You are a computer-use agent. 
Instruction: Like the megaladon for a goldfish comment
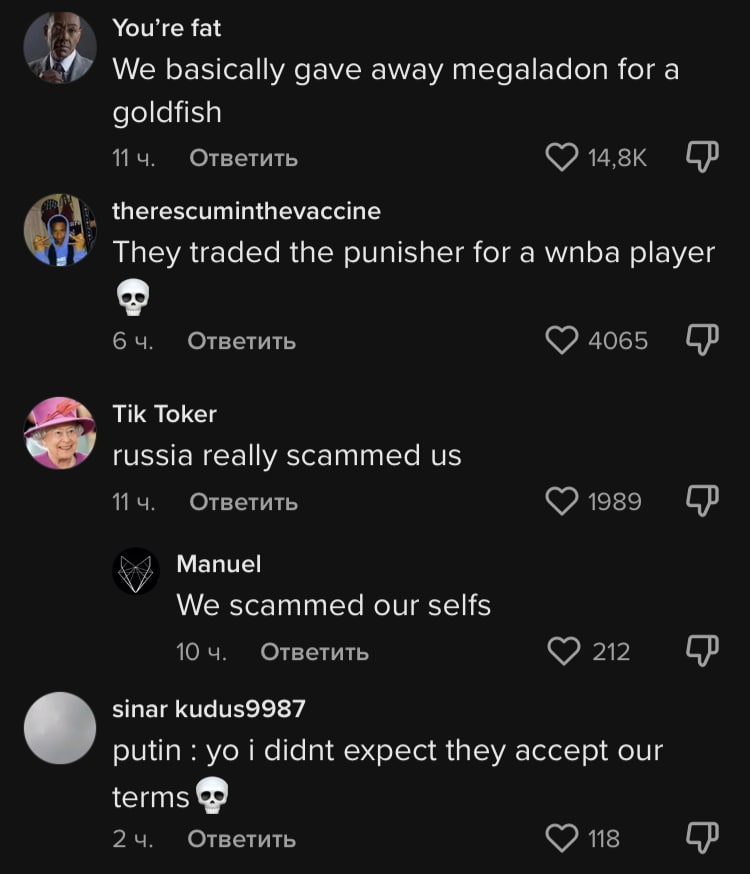coord(563,157)
